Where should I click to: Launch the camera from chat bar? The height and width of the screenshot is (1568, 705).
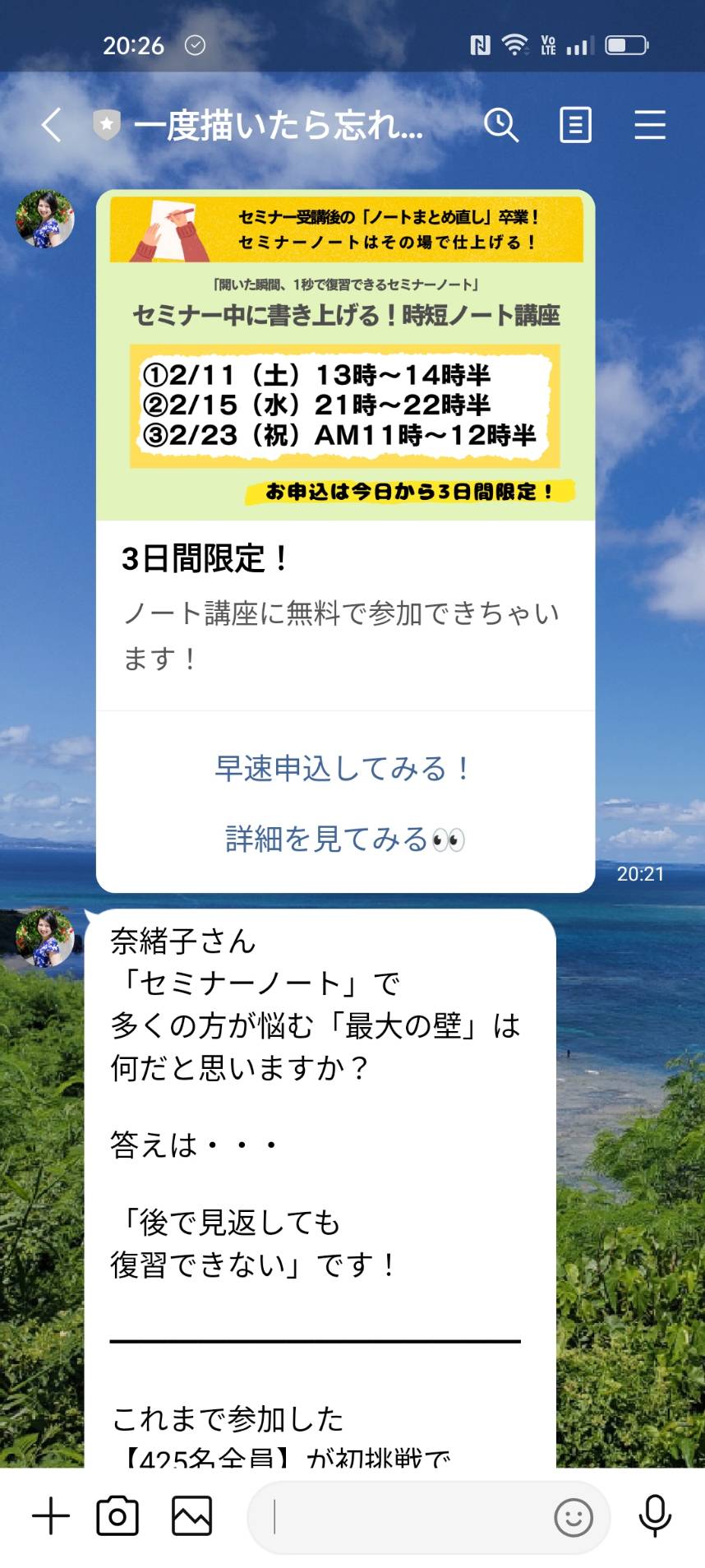click(x=117, y=1515)
